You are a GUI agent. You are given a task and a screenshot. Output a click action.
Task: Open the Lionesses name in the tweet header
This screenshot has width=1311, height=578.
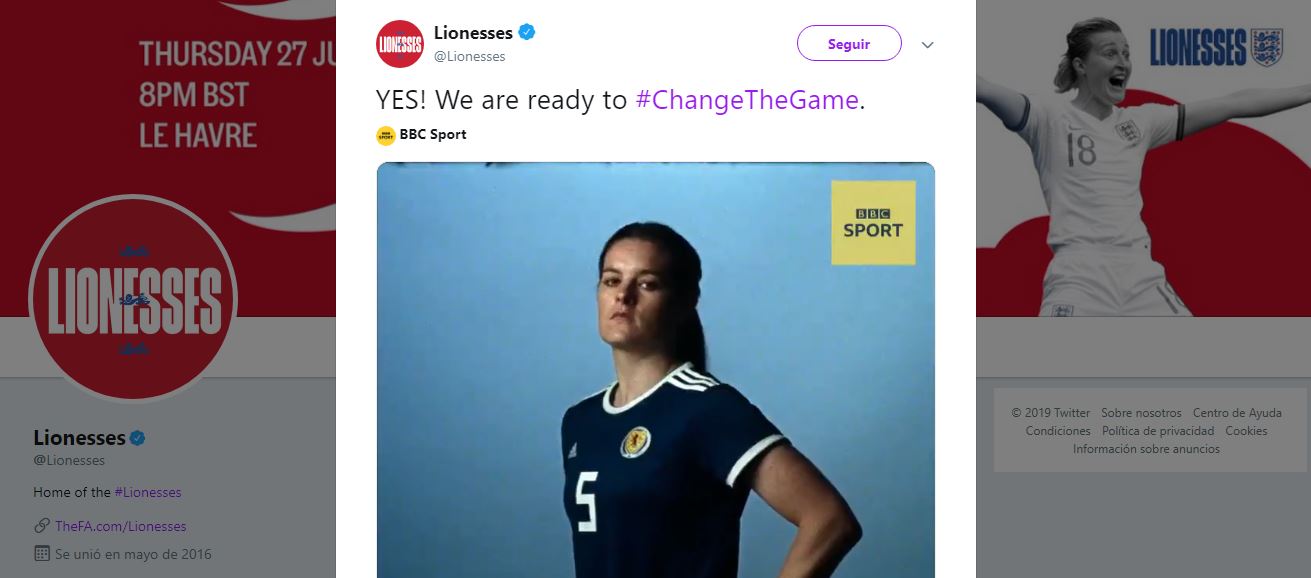click(x=473, y=33)
